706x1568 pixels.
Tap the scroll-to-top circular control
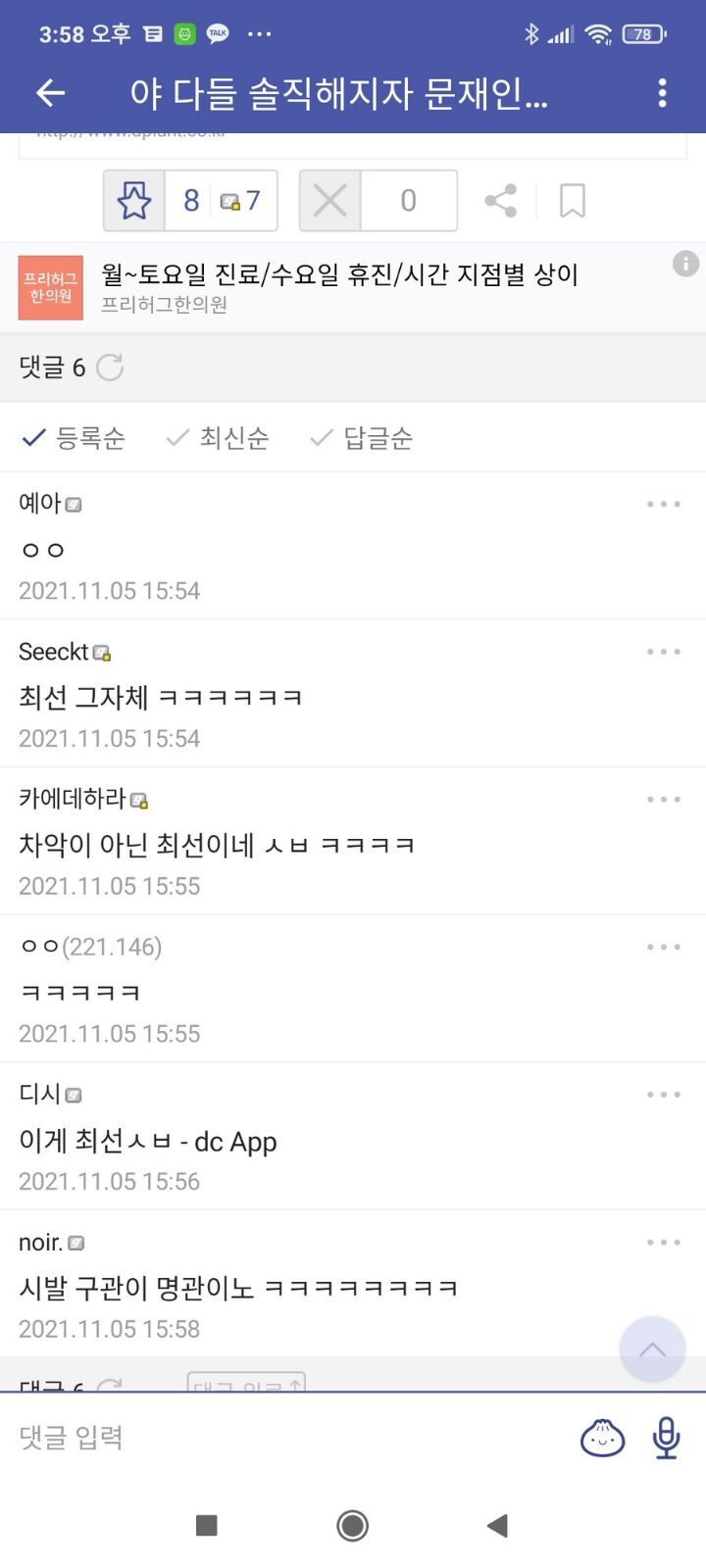click(652, 1349)
